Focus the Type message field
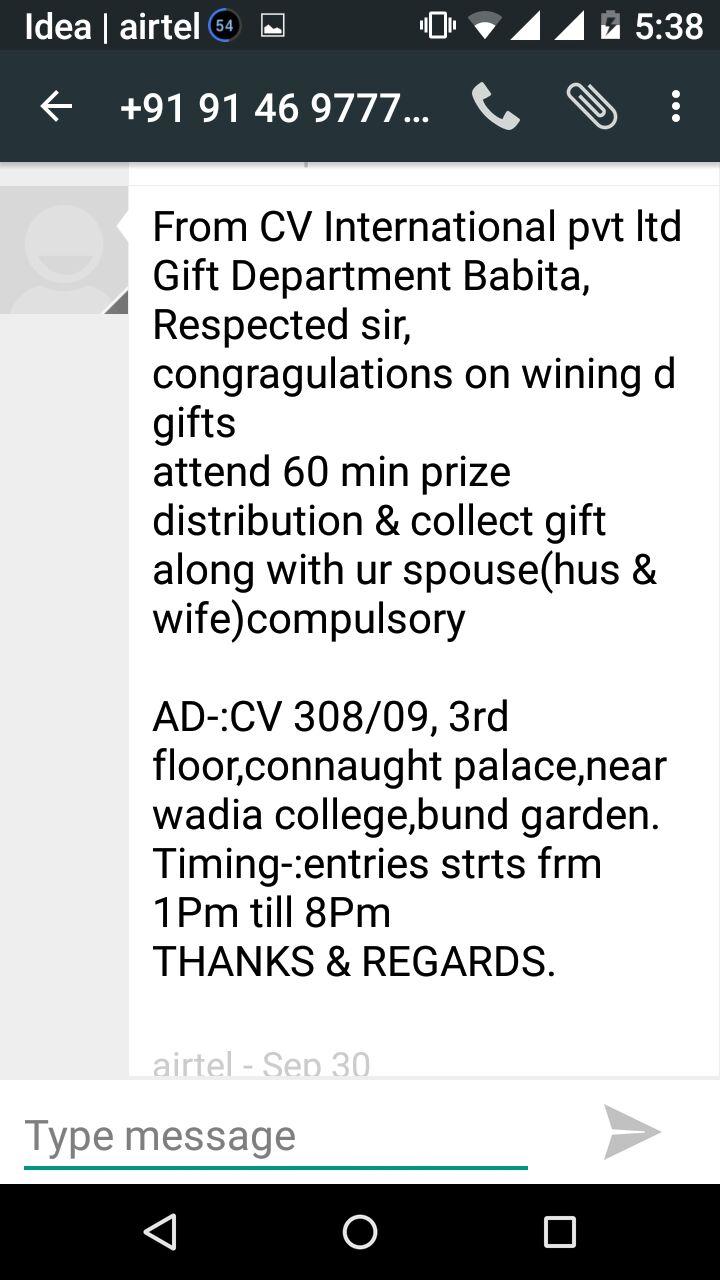 [276, 1137]
